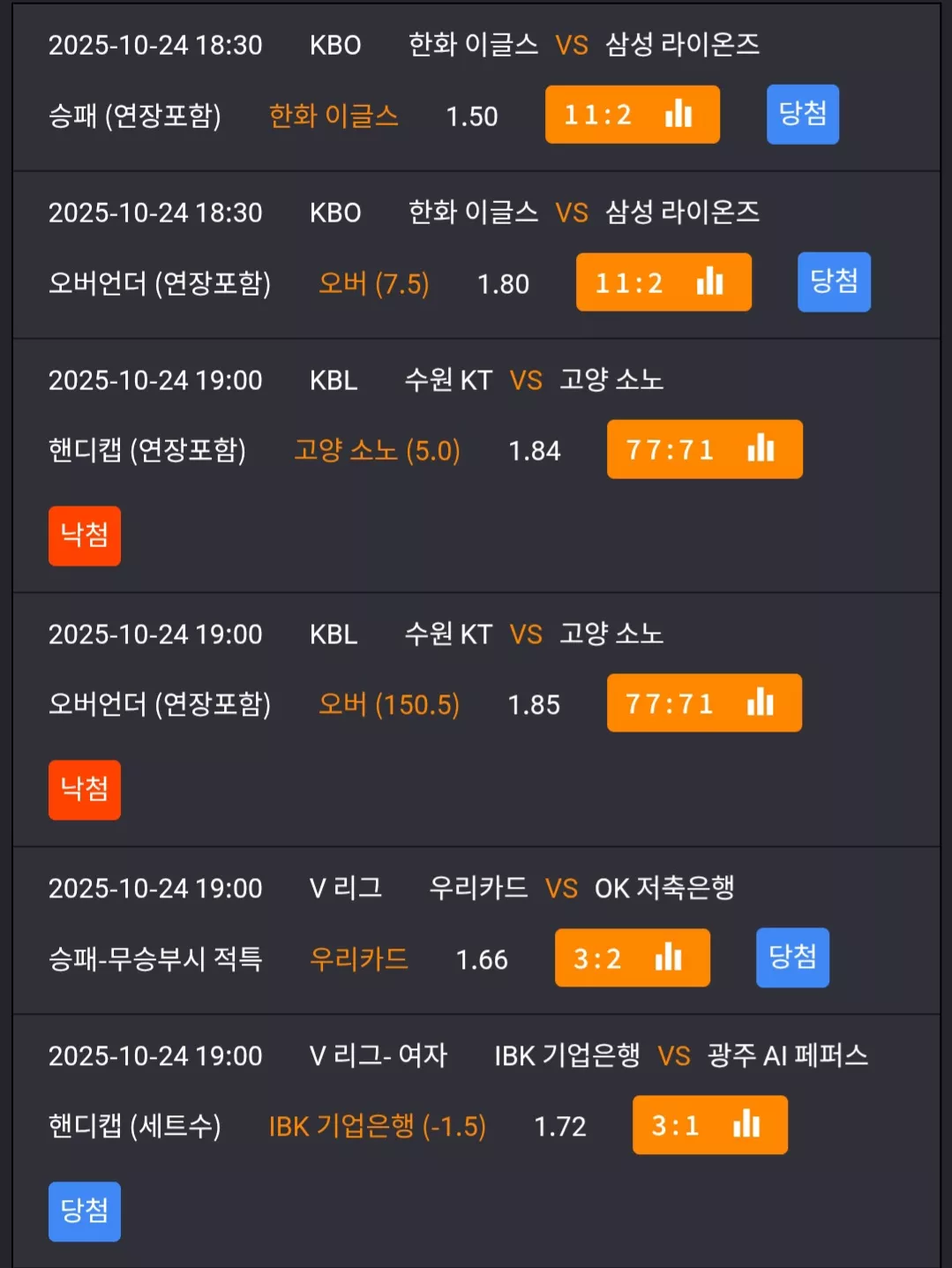Open the 11:2 score stats in the 오버 (7.5) row
Image resolution: width=952 pixels, height=1268 pixels.
(663, 282)
